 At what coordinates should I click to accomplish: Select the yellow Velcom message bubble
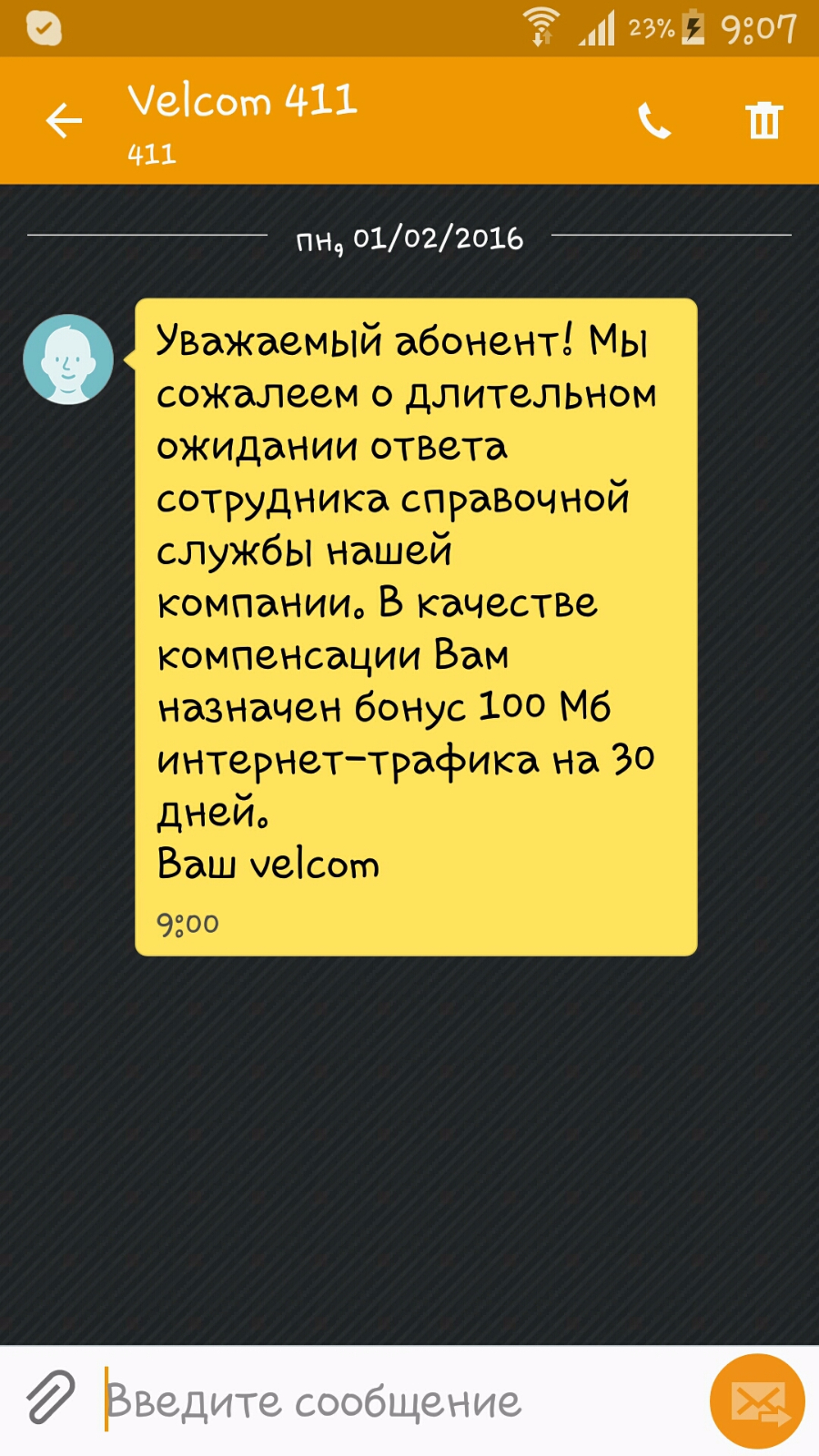[x=416, y=627]
